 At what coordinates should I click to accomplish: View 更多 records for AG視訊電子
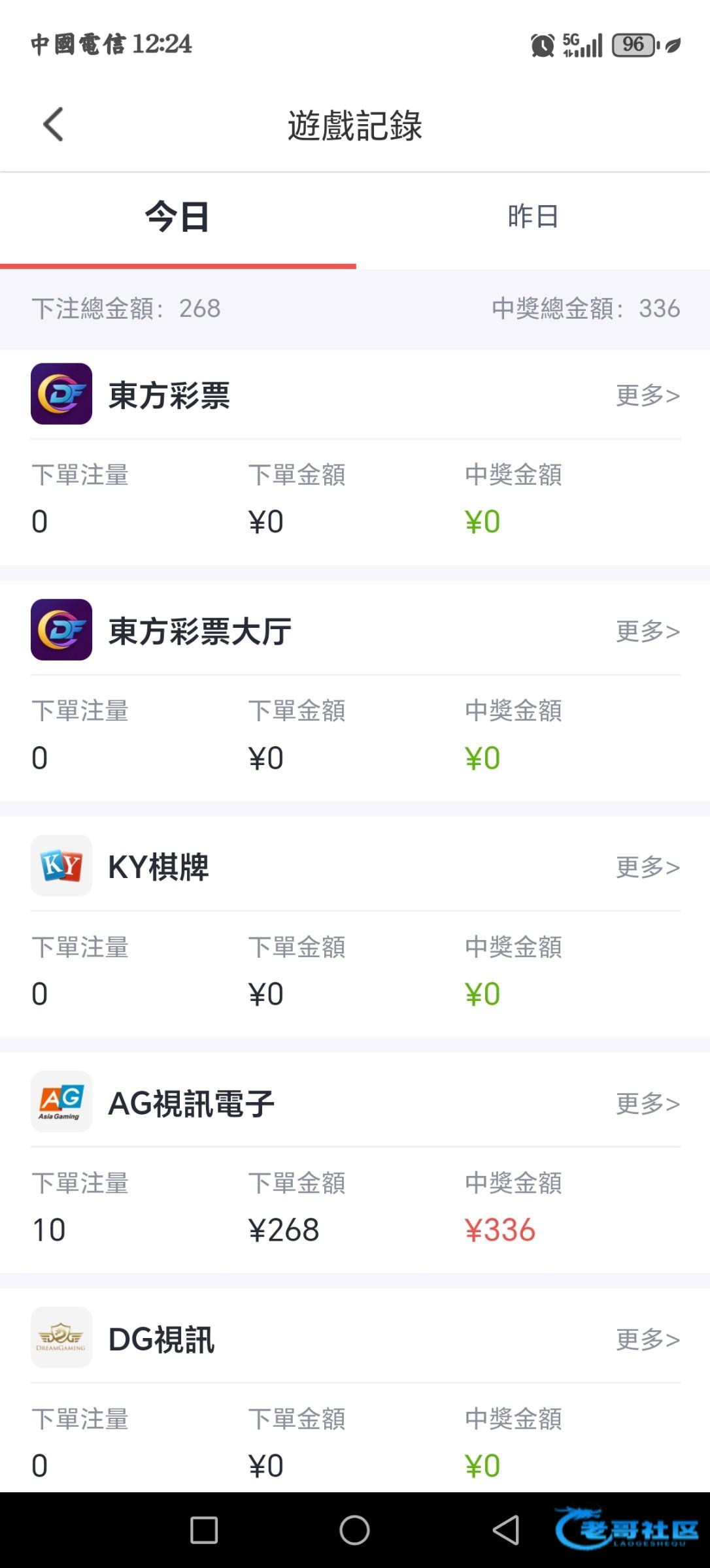648,1103
